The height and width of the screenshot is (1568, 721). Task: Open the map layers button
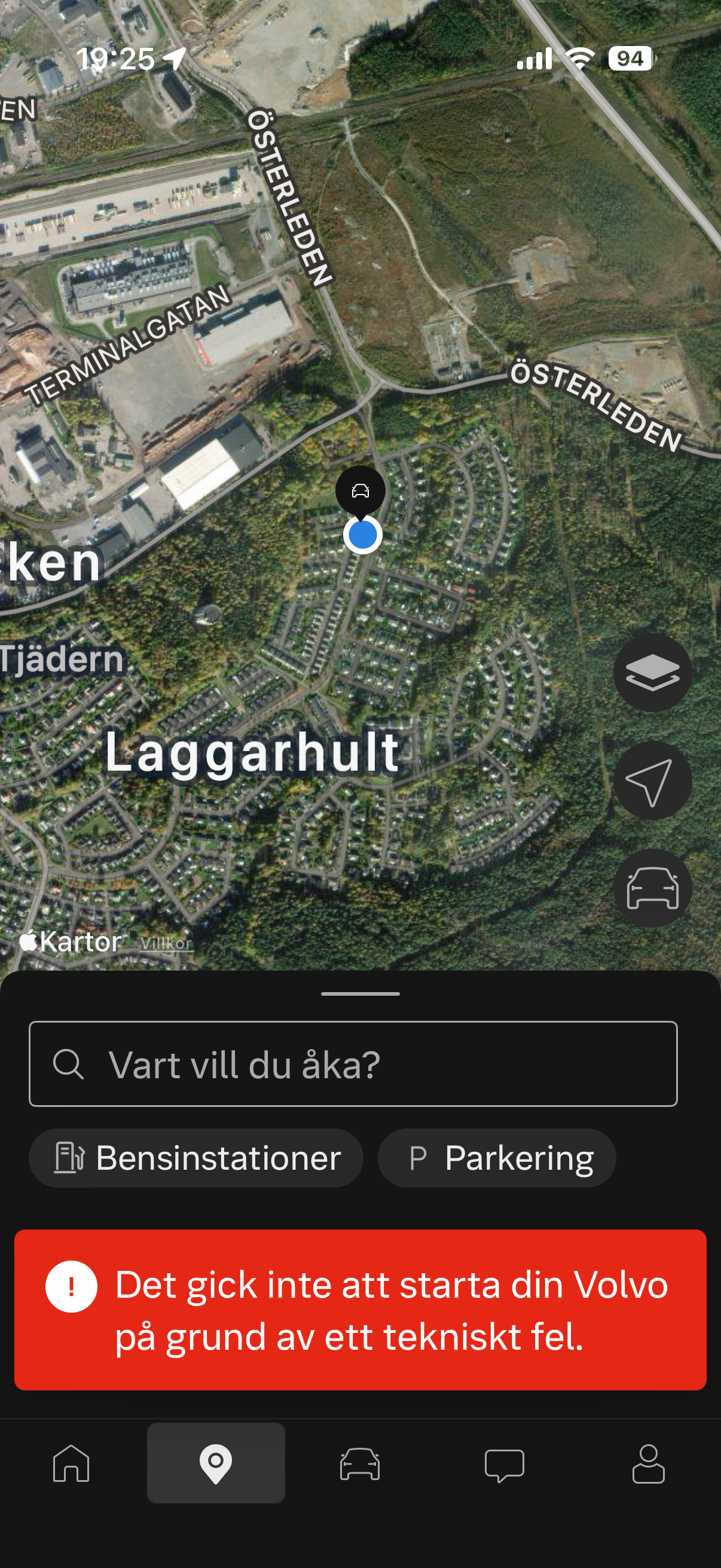click(x=652, y=673)
